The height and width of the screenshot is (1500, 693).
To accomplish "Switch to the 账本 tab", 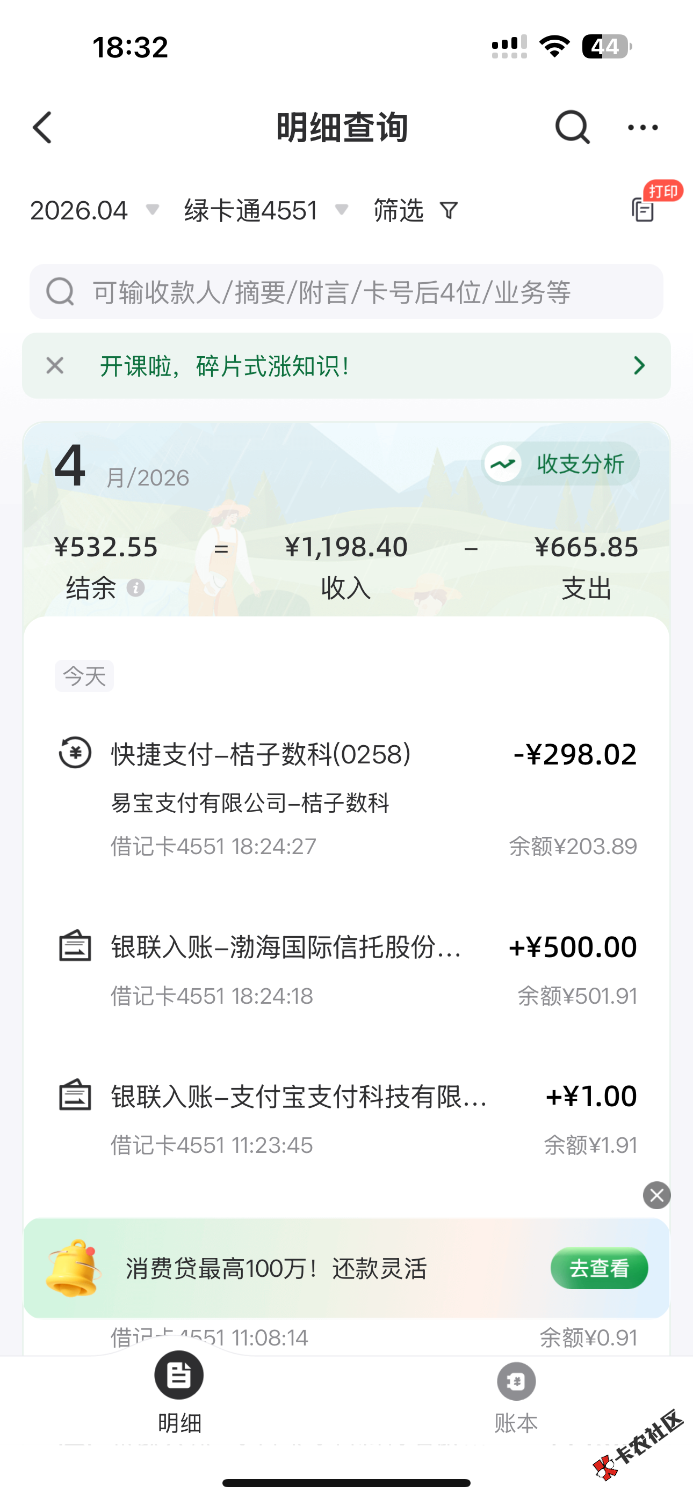I will pyautogui.click(x=516, y=1395).
